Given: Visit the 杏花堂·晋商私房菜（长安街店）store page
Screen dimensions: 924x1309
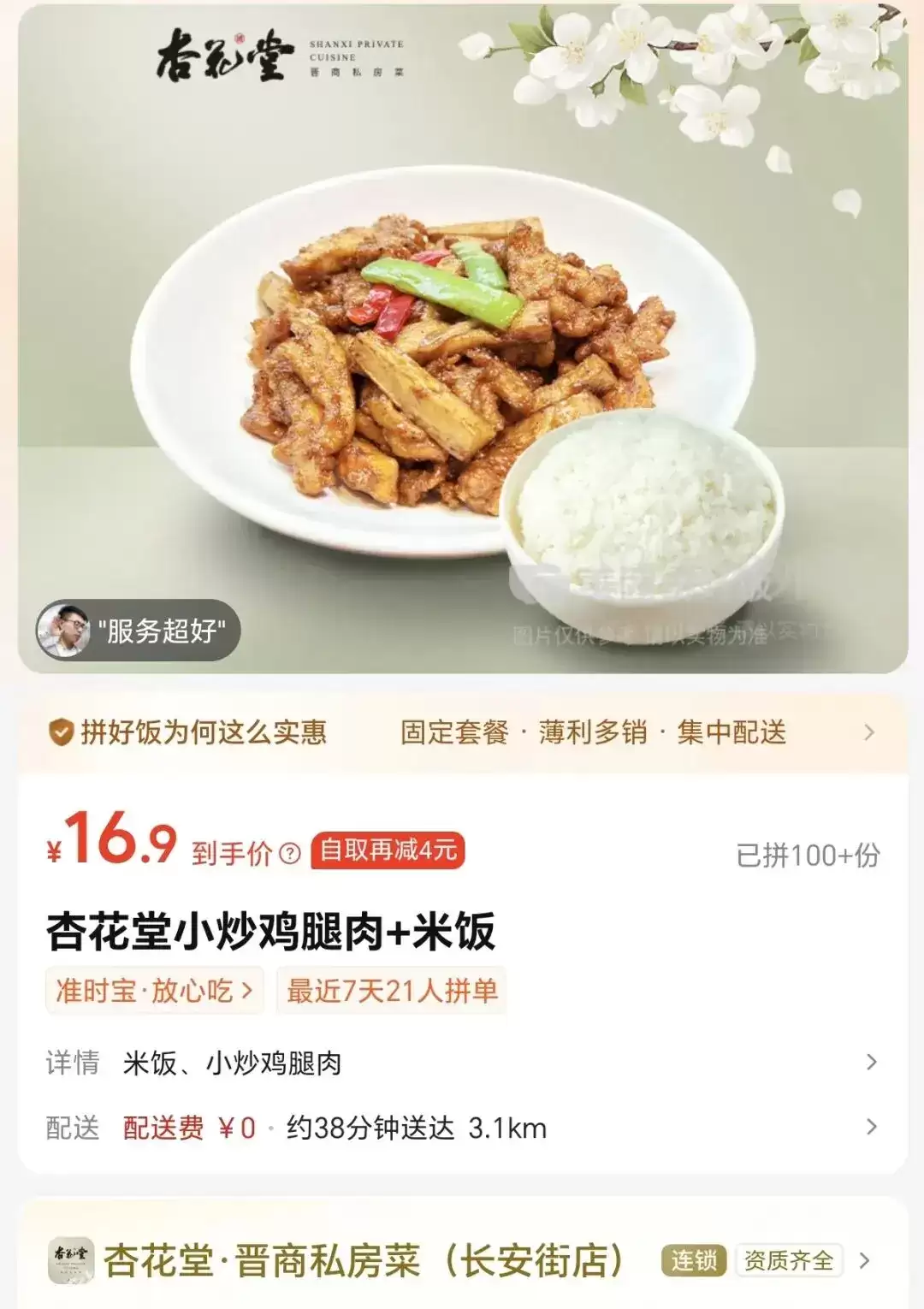Looking at the screenshot, I should point(364,1261).
